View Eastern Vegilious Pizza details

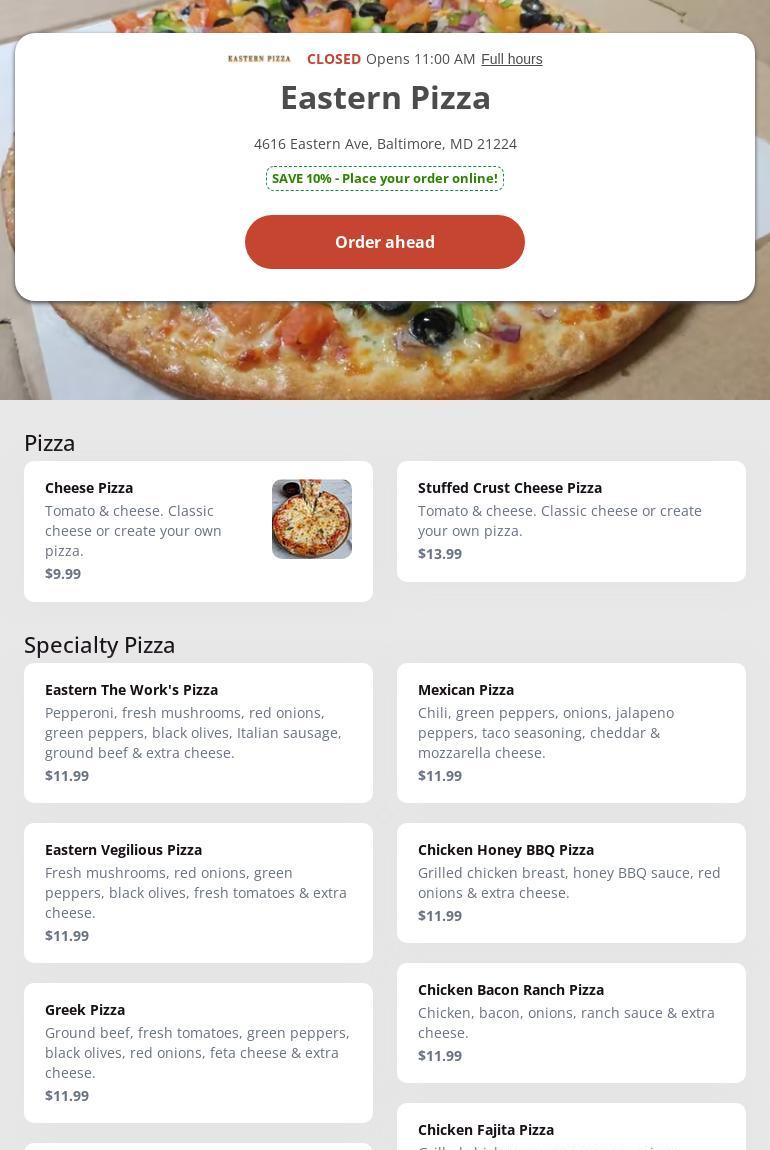click(x=198, y=893)
